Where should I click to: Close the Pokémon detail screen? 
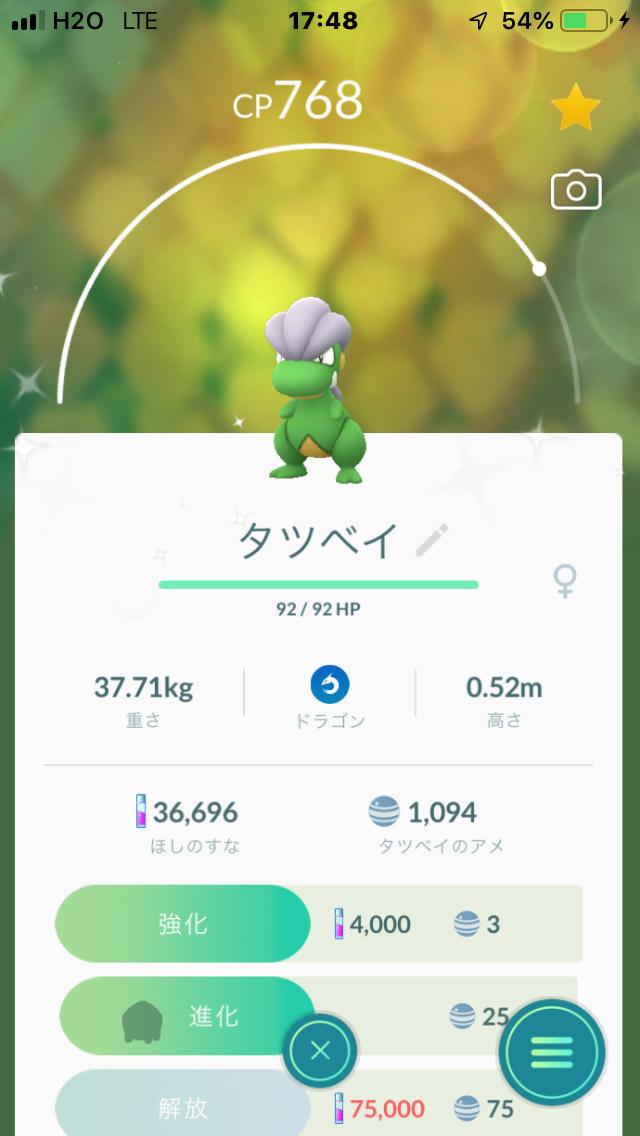pos(320,1051)
